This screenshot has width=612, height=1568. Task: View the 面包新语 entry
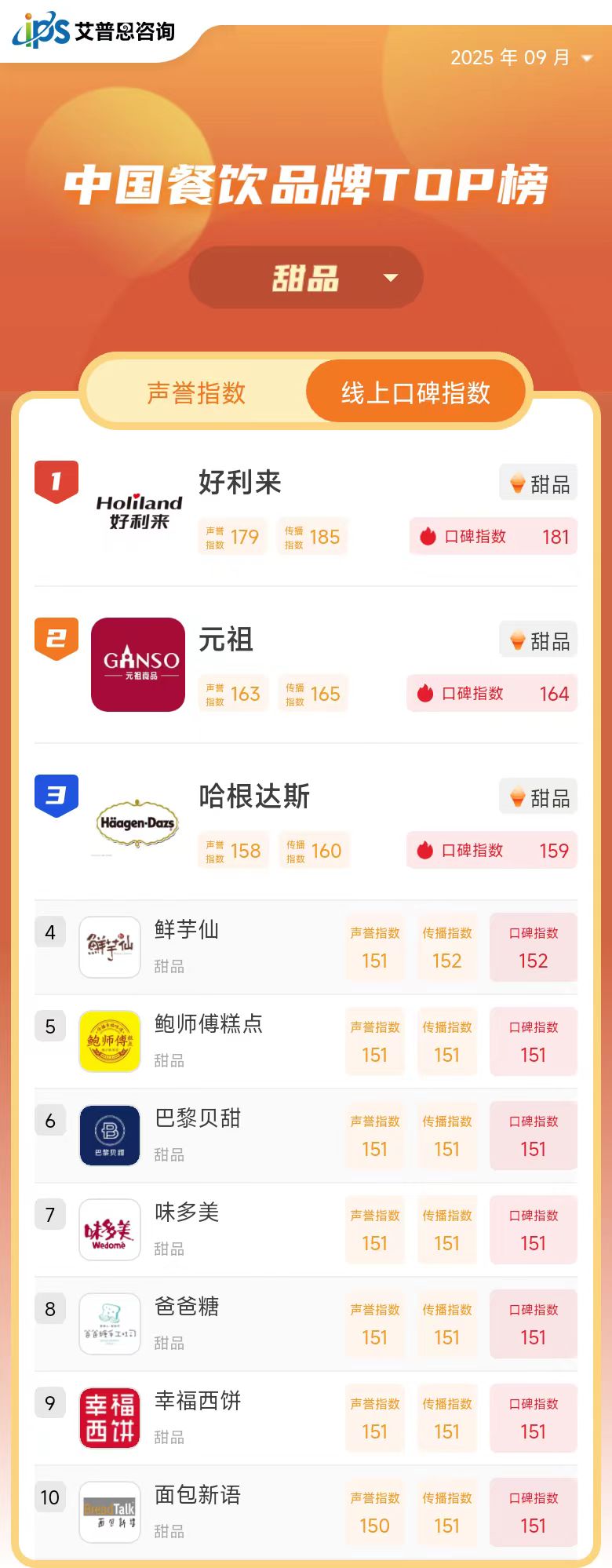[198, 1496]
